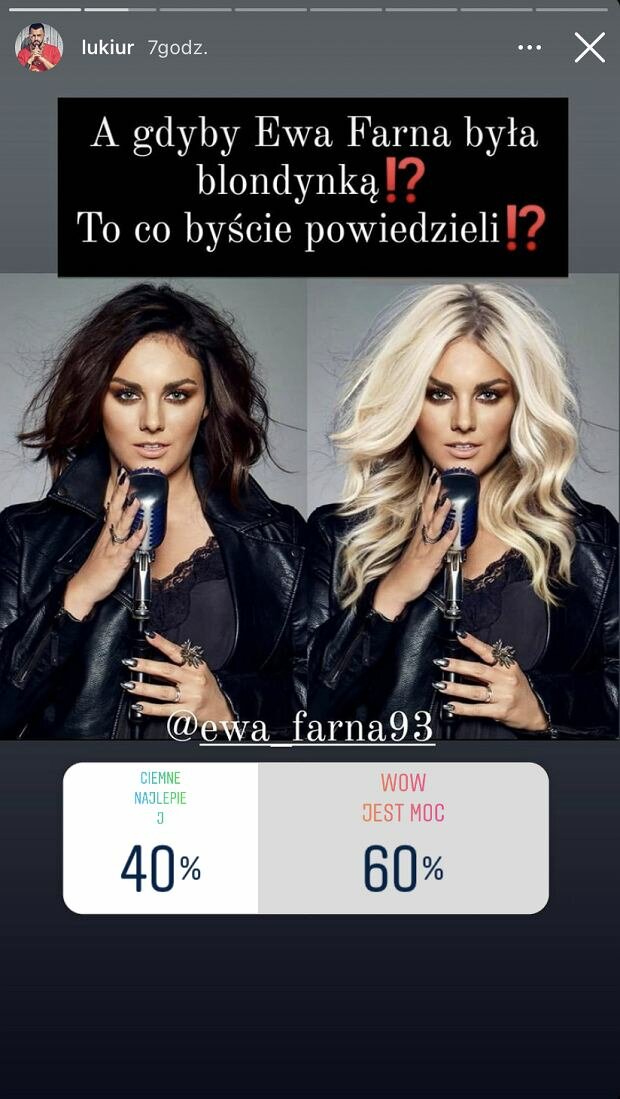The height and width of the screenshot is (1099, 620).
Task: Vote for CIEMNE NAJLEPIEJ in the poll
Action: (161, 838)
